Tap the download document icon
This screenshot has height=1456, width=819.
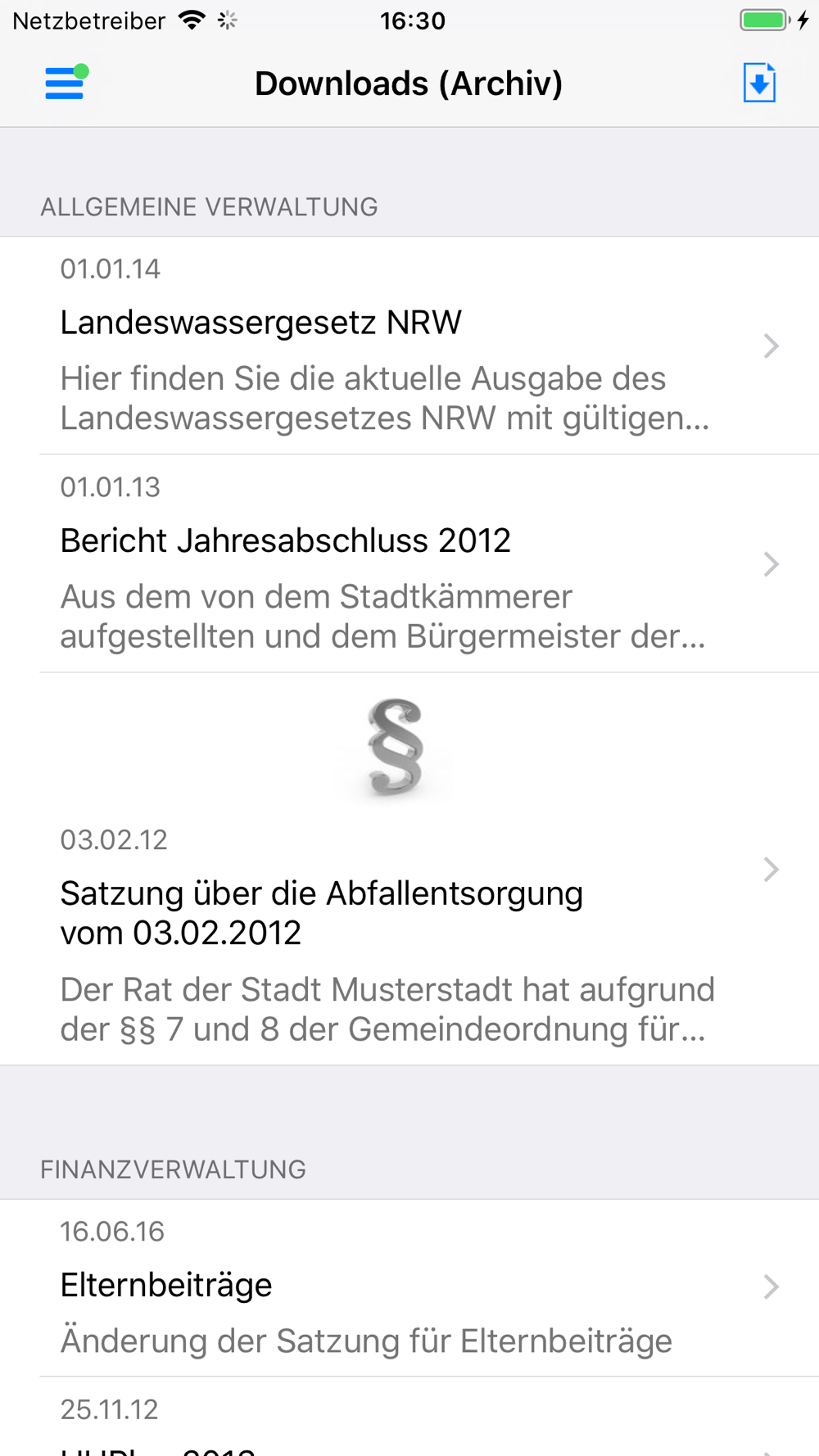pyautogui.click(x=759, y=83)
